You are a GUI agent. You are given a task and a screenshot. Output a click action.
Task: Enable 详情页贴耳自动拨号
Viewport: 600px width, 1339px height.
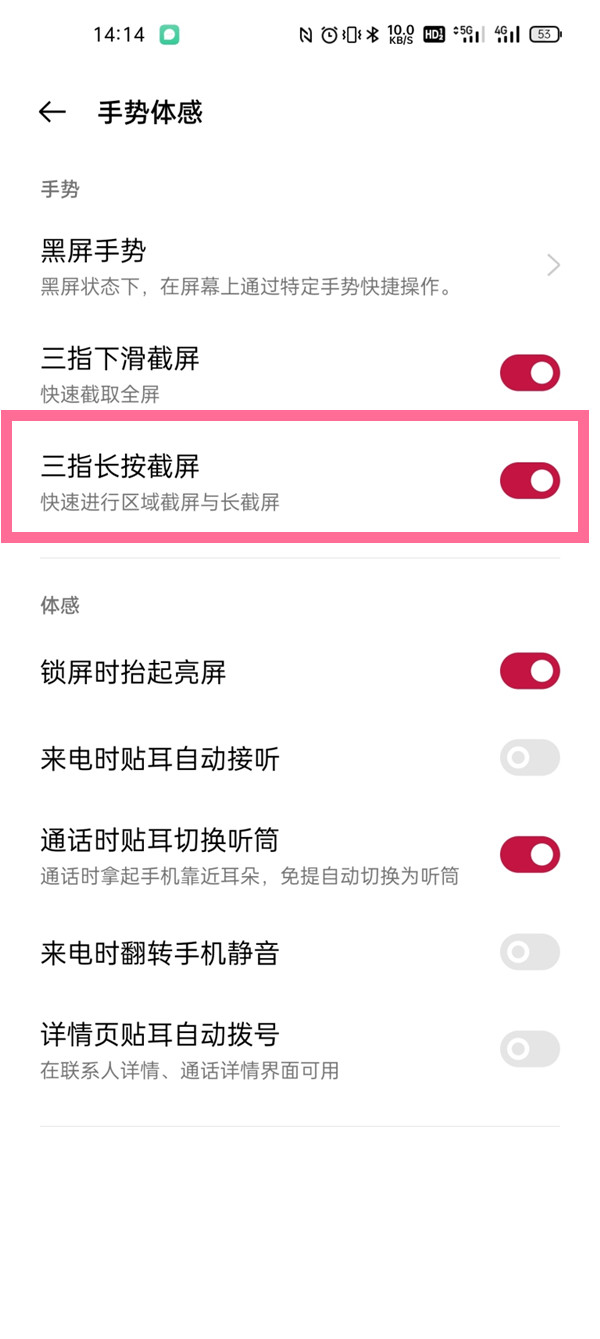click(x=529, y=1049)
